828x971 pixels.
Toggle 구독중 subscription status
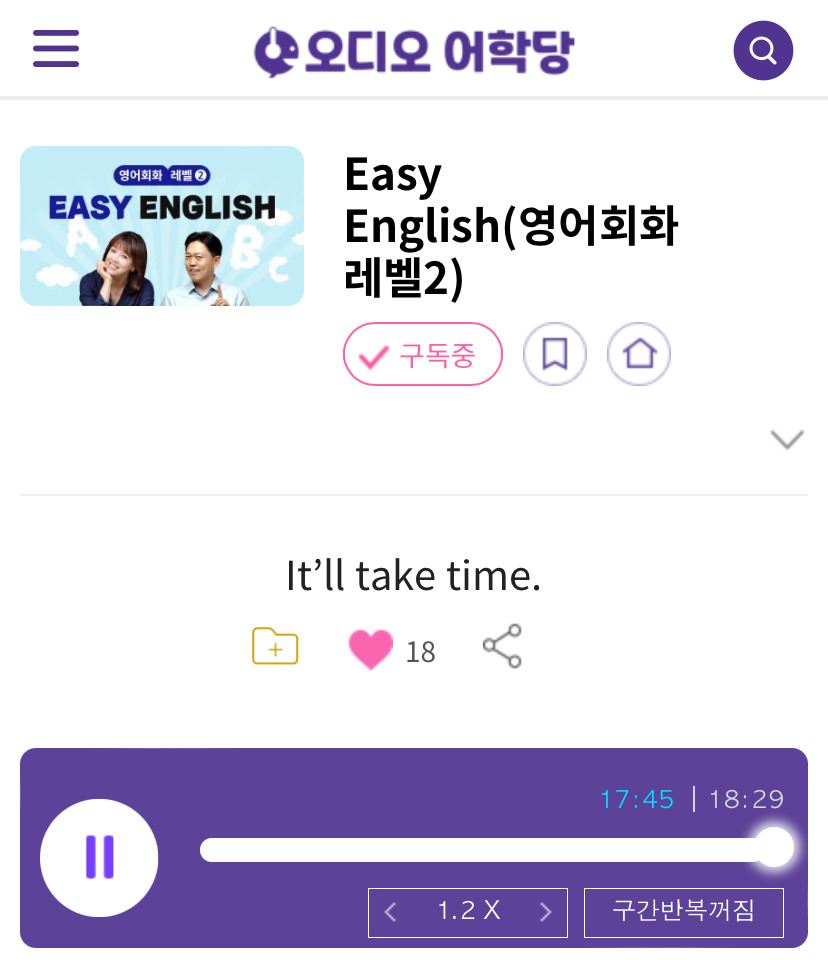click(423, 354)
